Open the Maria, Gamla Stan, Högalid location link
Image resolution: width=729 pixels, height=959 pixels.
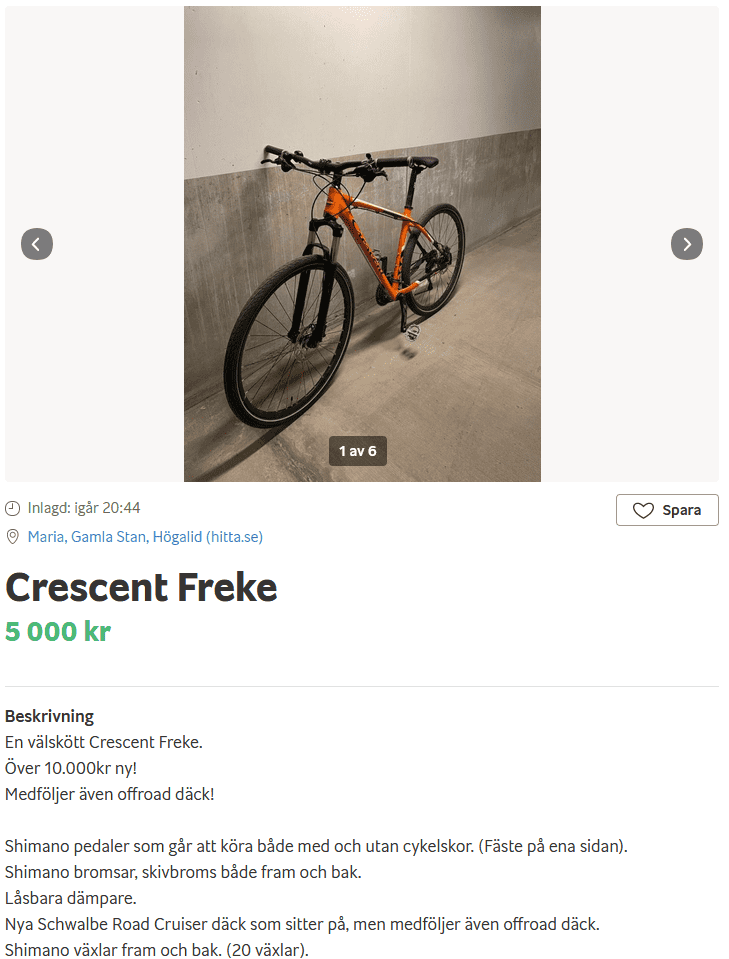145,537
